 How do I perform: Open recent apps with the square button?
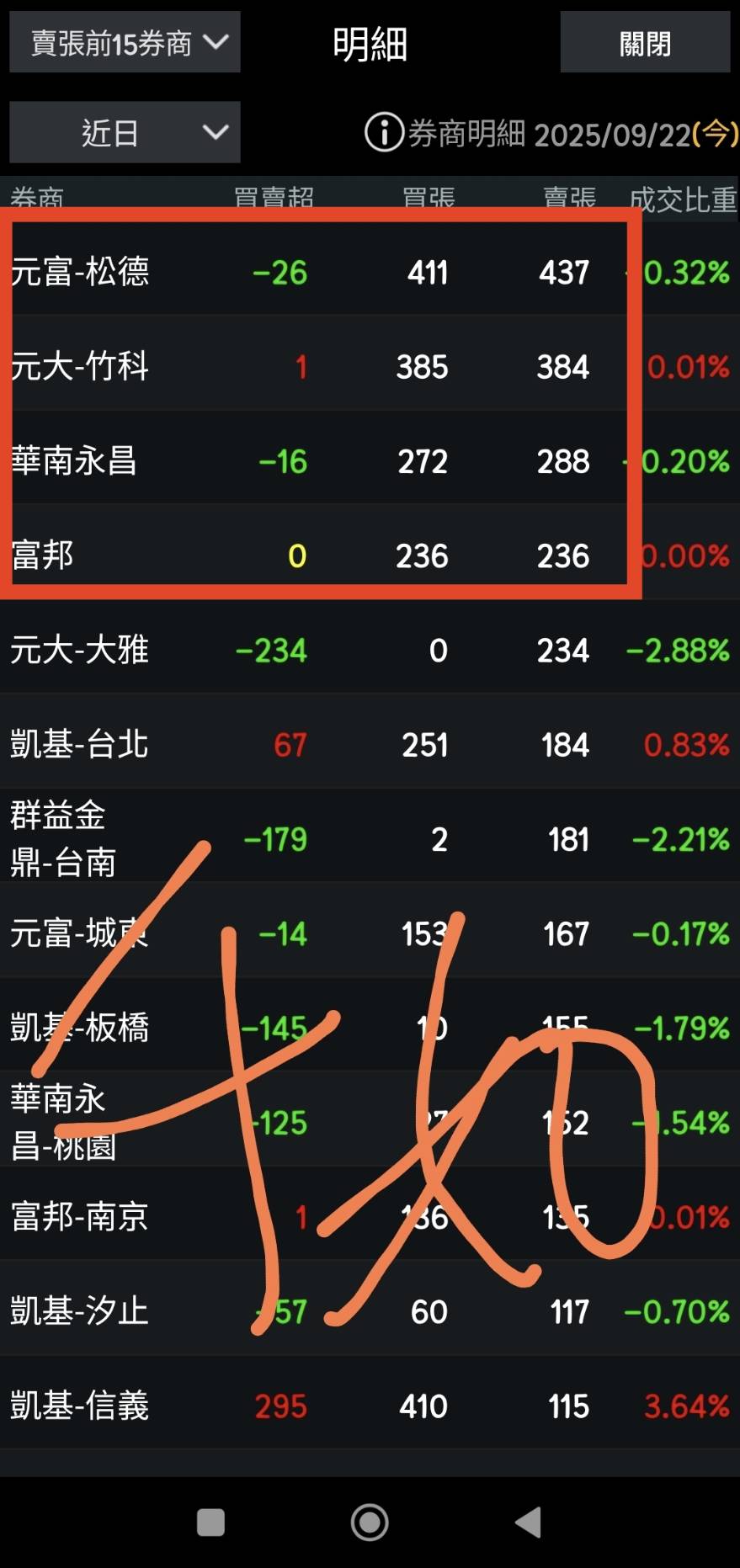point(210,1522)
